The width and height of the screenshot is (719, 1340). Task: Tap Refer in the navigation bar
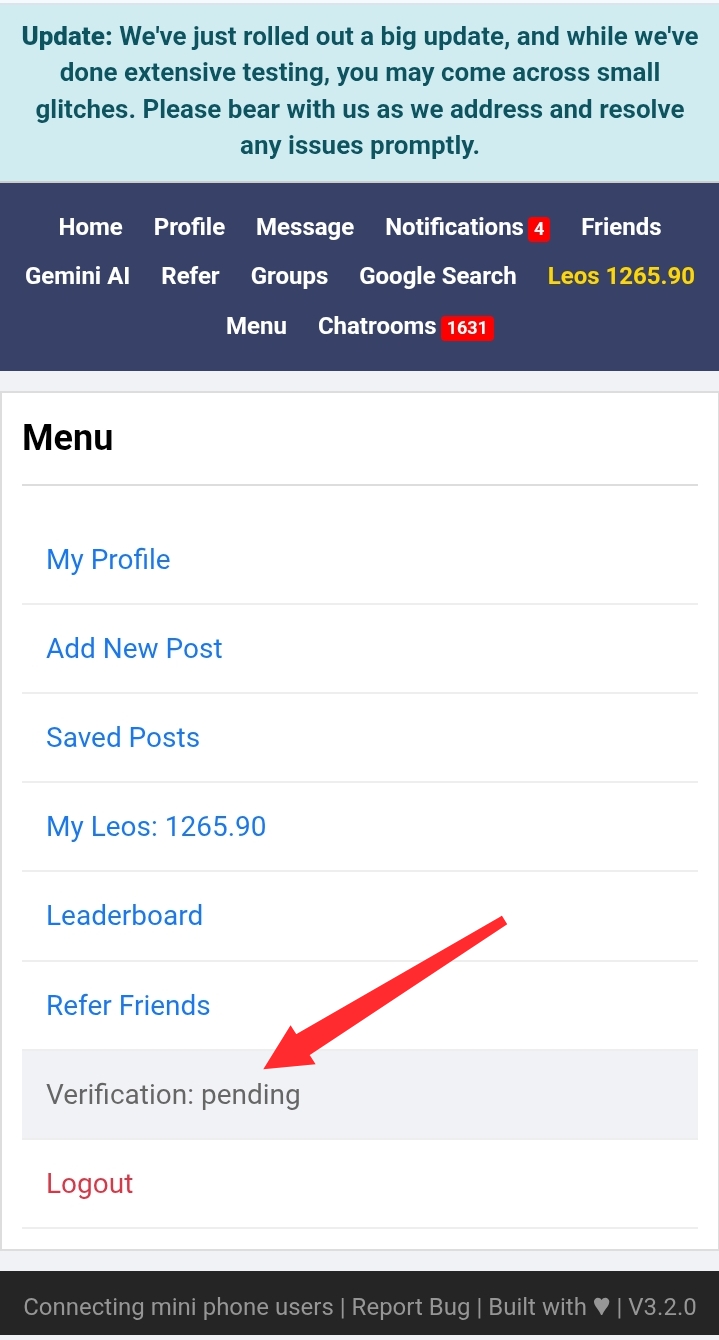pyautogui.click(x=190, y=276)
